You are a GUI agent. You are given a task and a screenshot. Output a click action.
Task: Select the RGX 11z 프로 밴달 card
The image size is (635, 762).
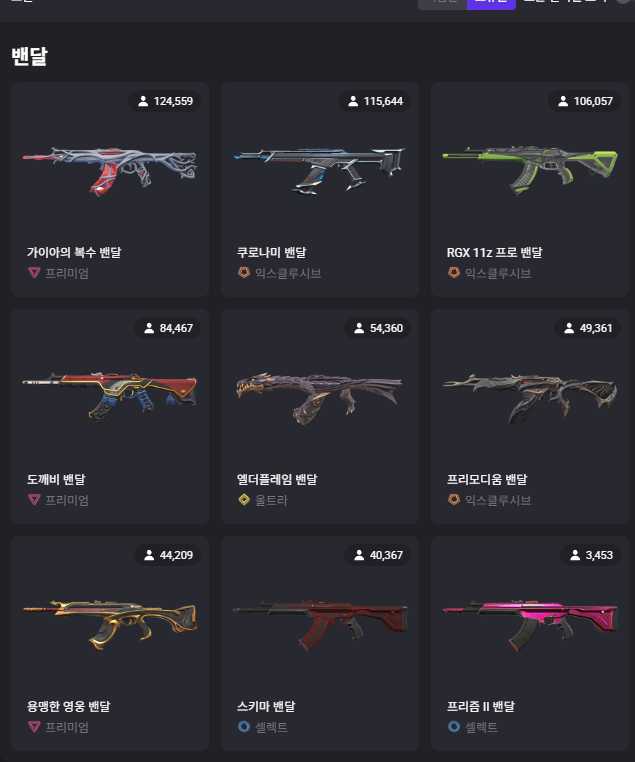(x=529, y=190)
